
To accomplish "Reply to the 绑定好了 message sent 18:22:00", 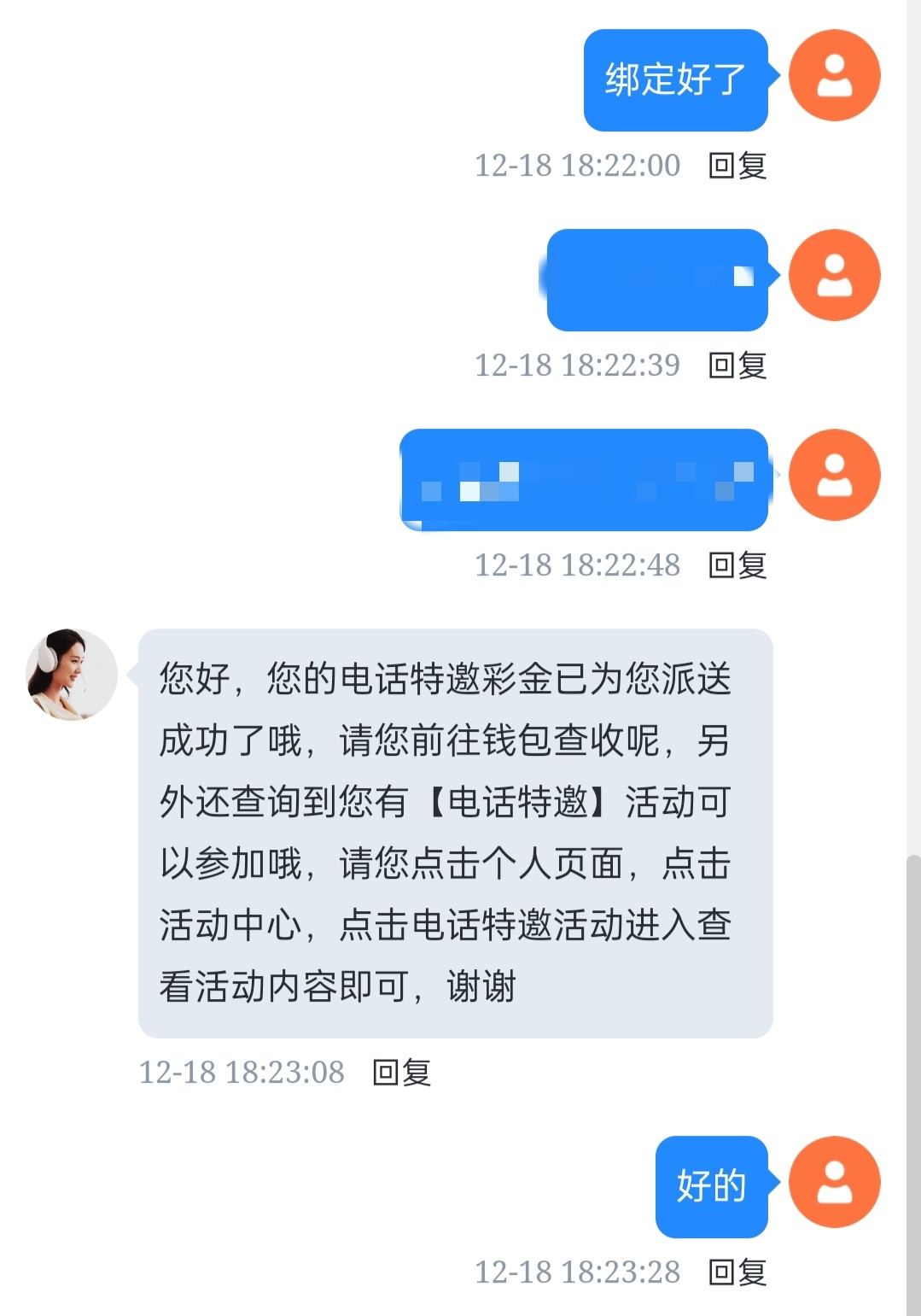I will pyautogui.click(x=737, y=166).
